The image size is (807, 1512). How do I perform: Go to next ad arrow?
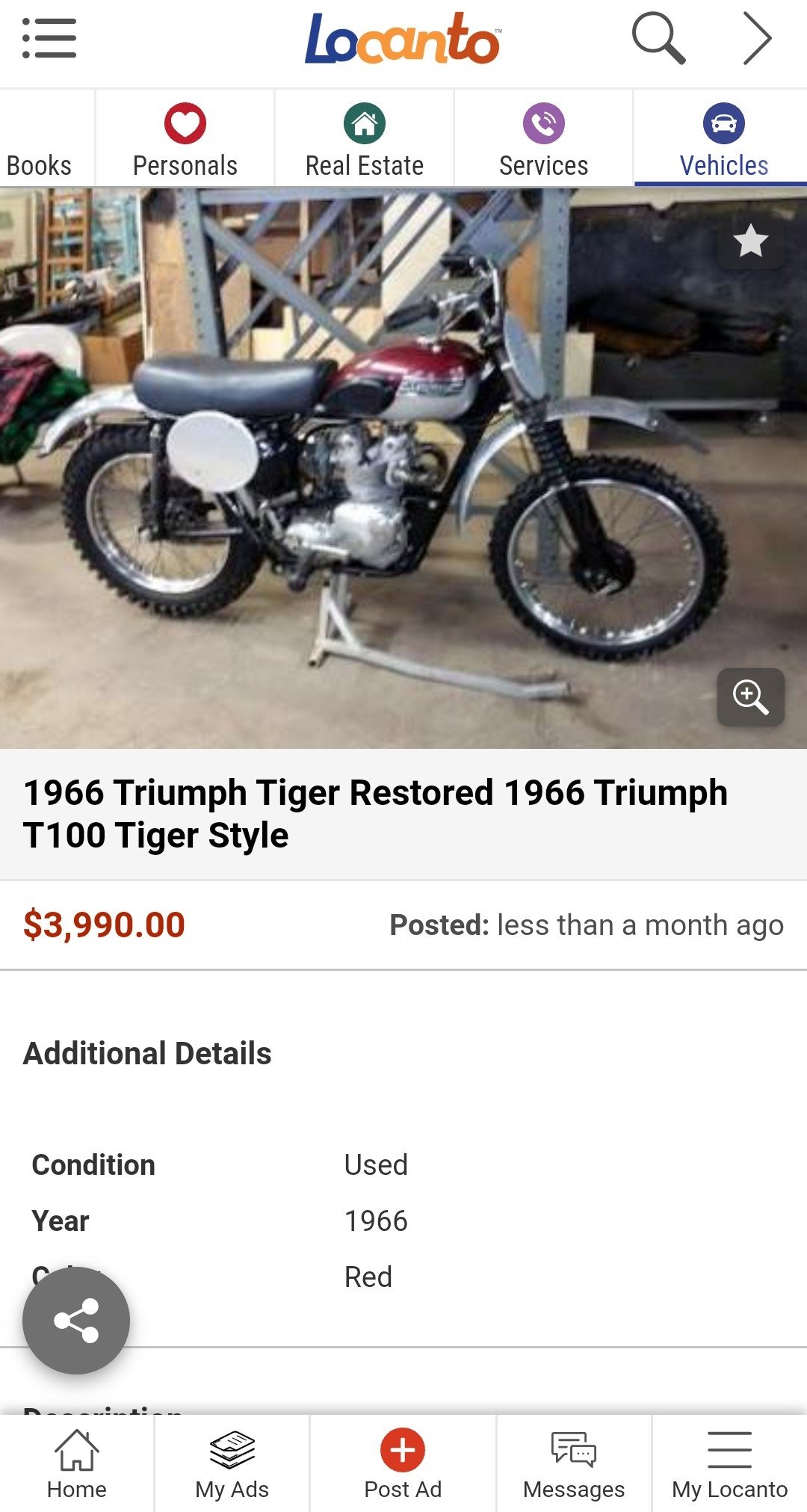(x=756, y=37)
